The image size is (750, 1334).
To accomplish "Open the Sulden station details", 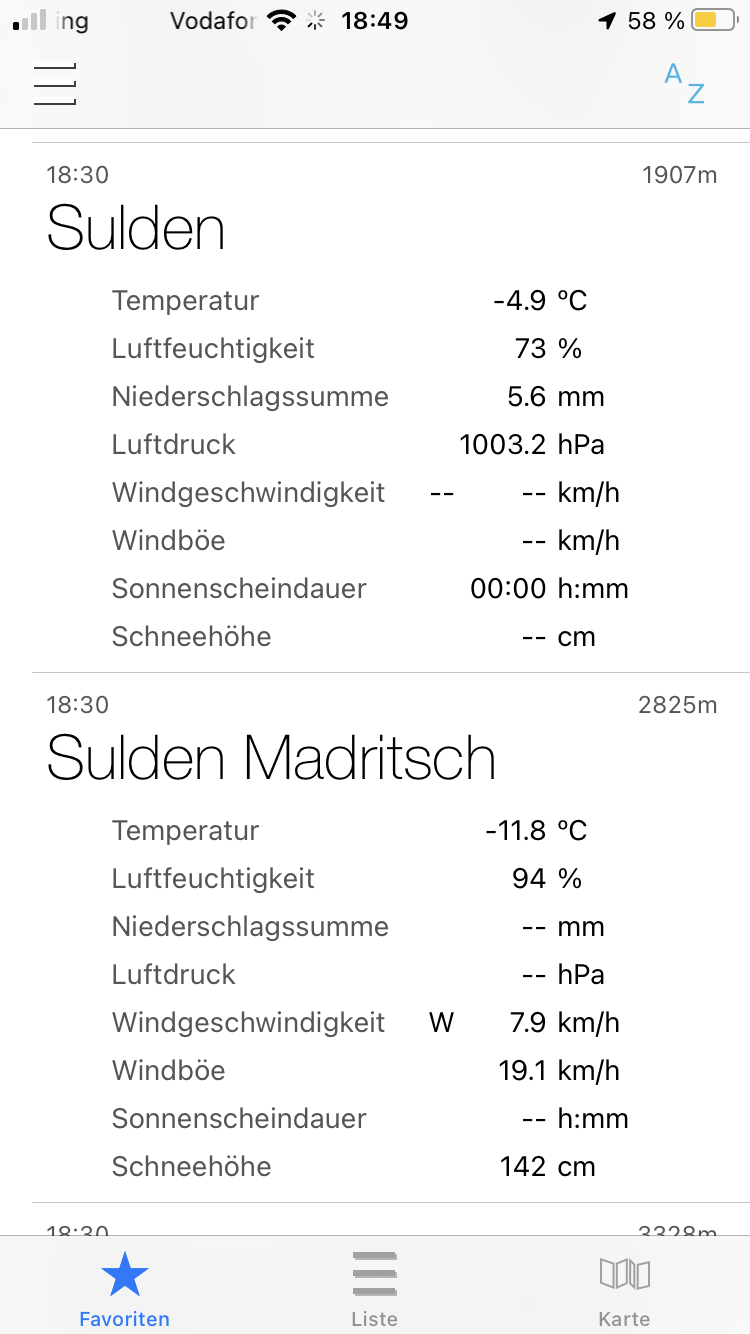I will tap(136, 228).
